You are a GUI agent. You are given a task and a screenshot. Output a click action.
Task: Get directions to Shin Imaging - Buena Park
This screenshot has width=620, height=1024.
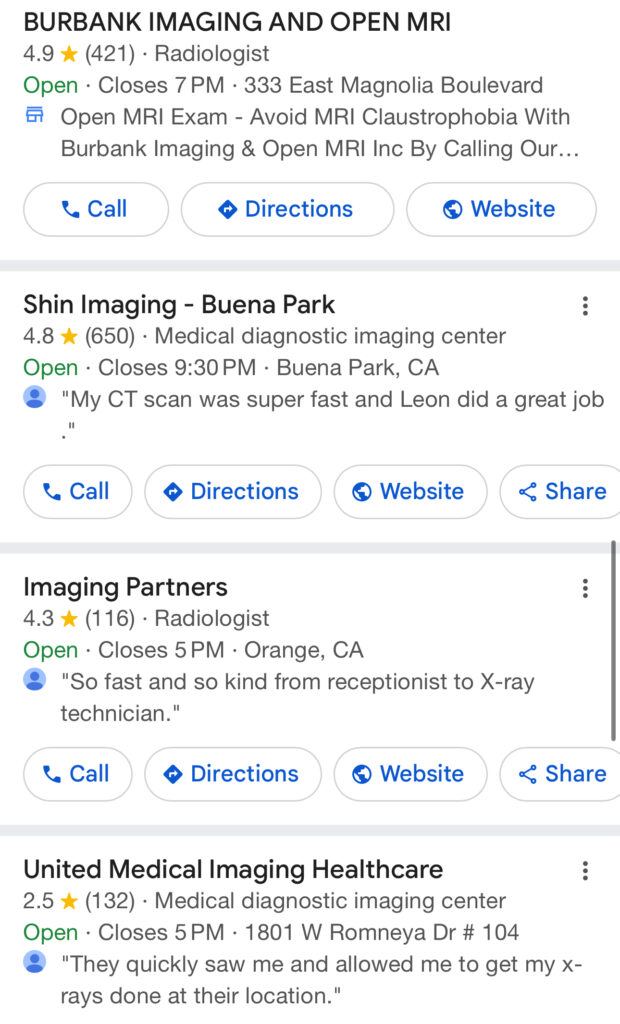pyautogui.click(x=232, y=492)
